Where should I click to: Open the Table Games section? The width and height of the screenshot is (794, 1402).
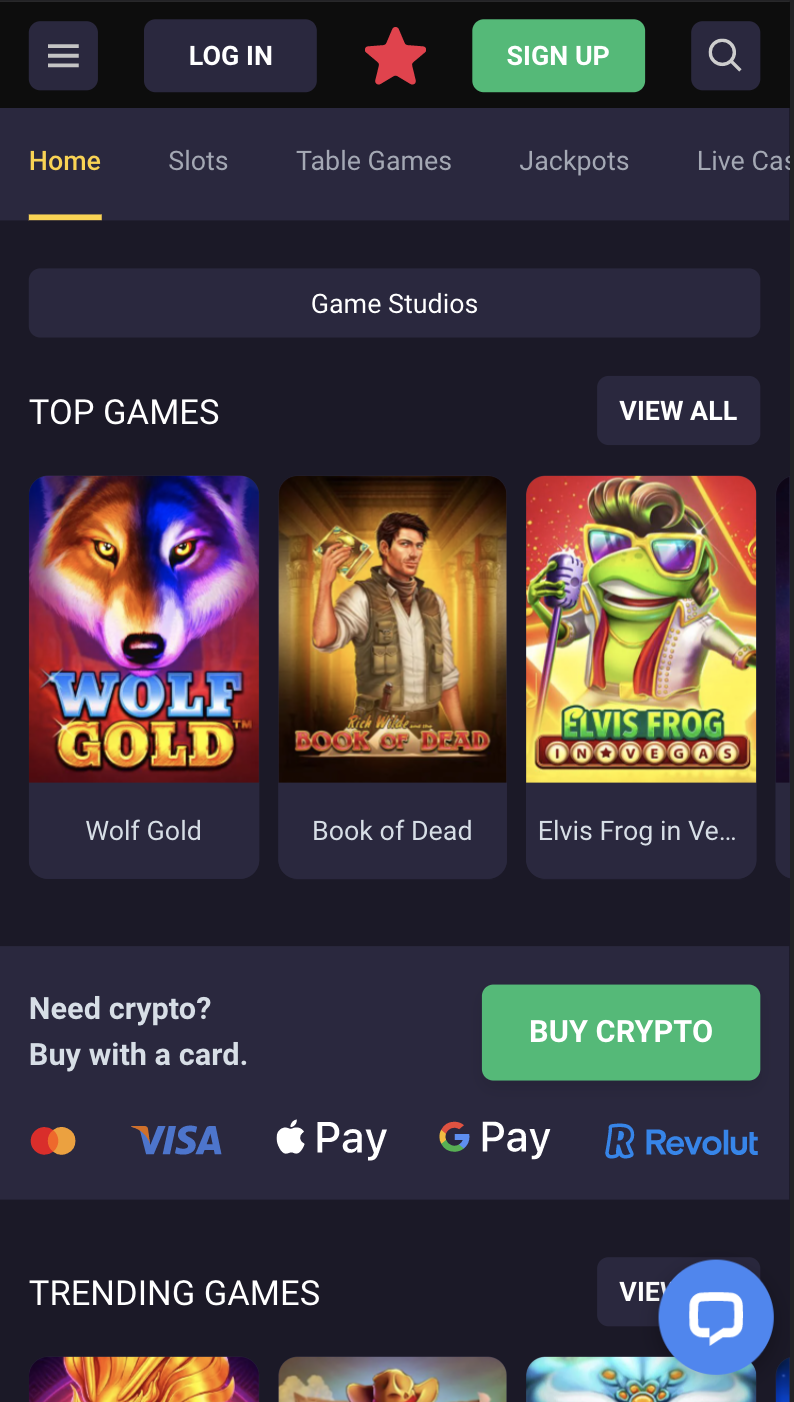373,160
